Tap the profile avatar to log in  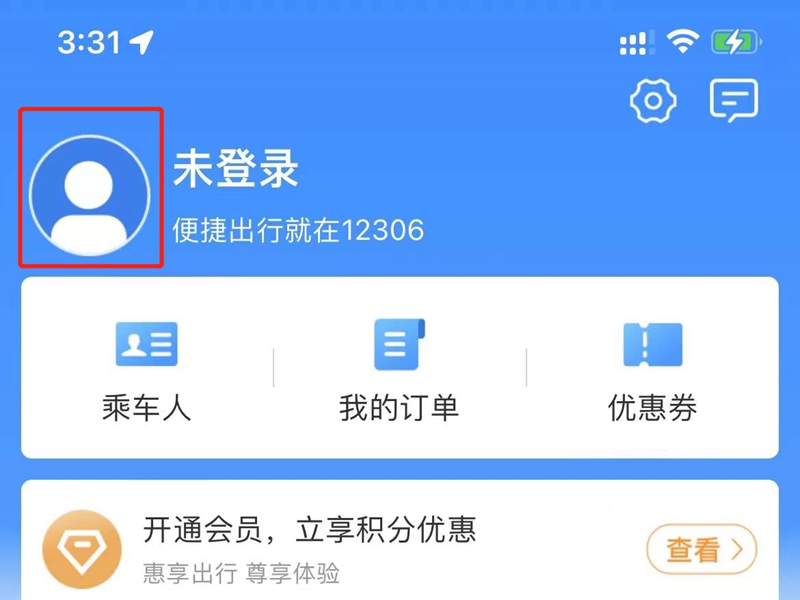click(90, 195)
